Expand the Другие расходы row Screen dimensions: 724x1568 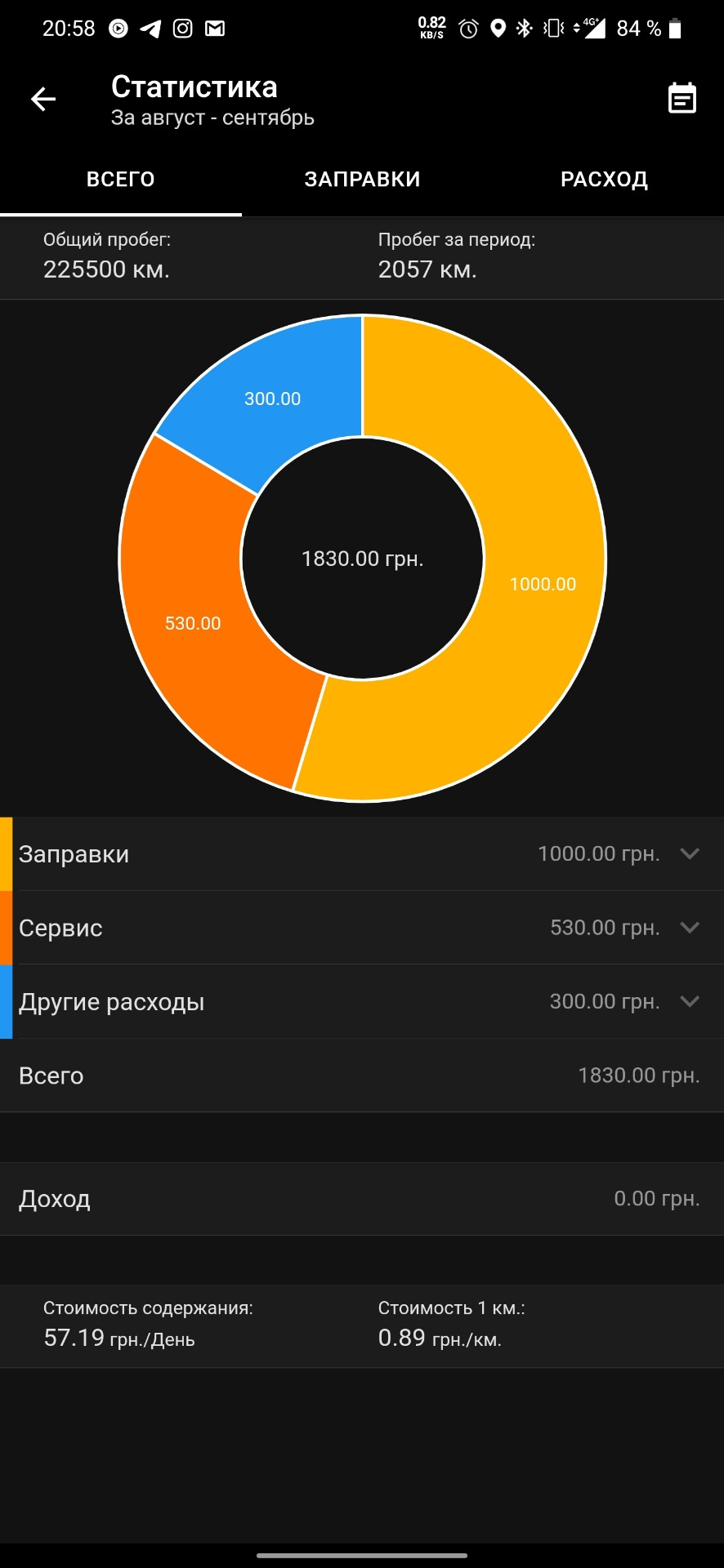click(x=689, y=1001)
